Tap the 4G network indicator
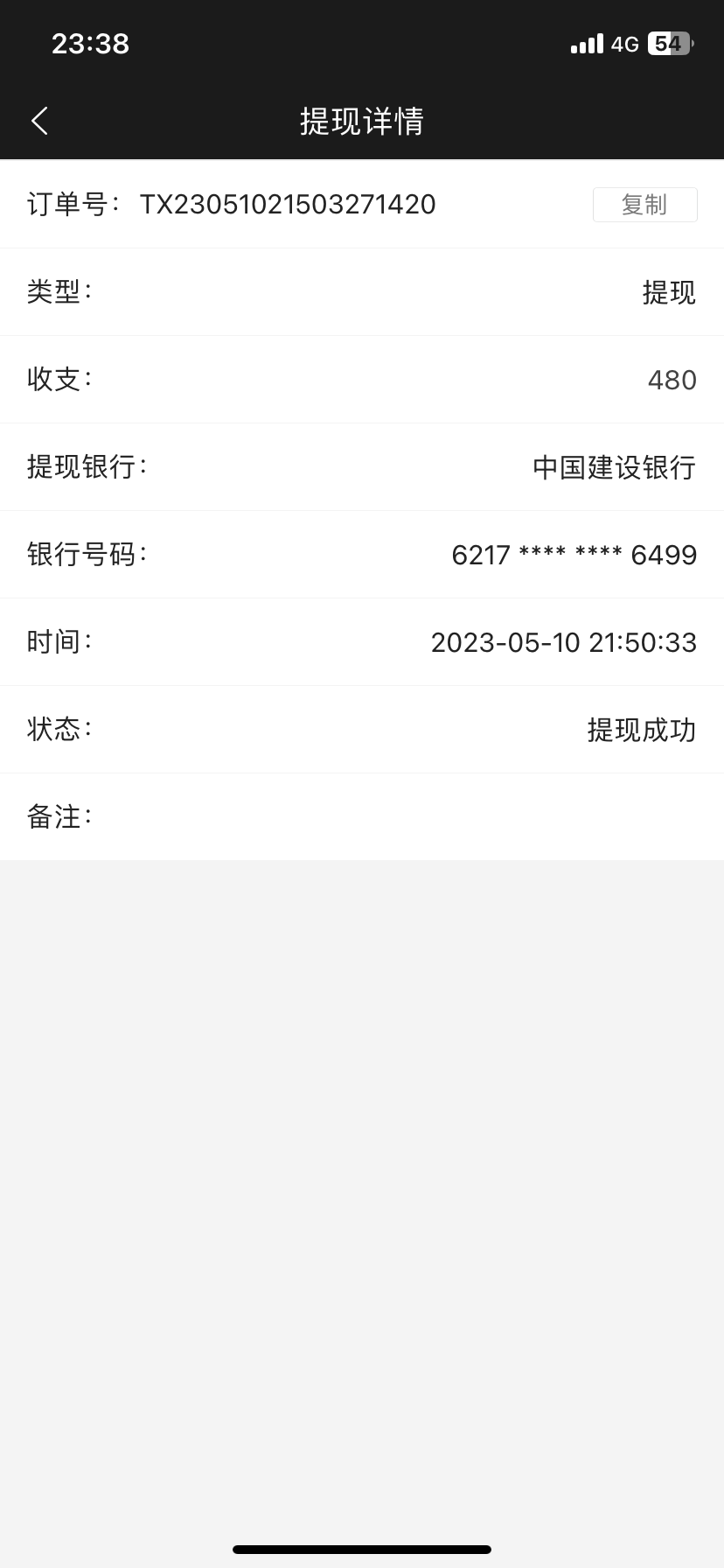Screen dimensions: 724x1568 (x=623, y=43)
